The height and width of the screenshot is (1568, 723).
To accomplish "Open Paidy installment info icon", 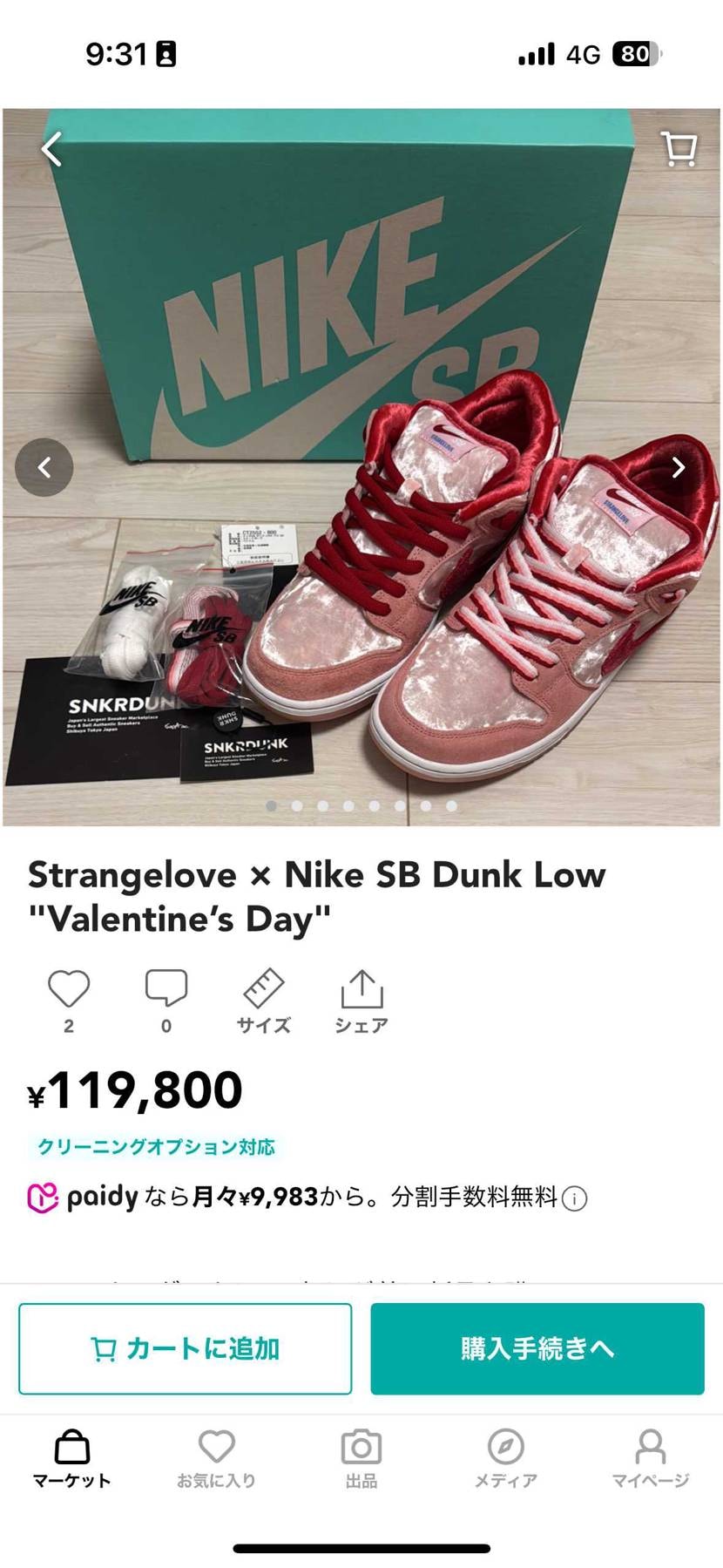I will [574, 1198].
